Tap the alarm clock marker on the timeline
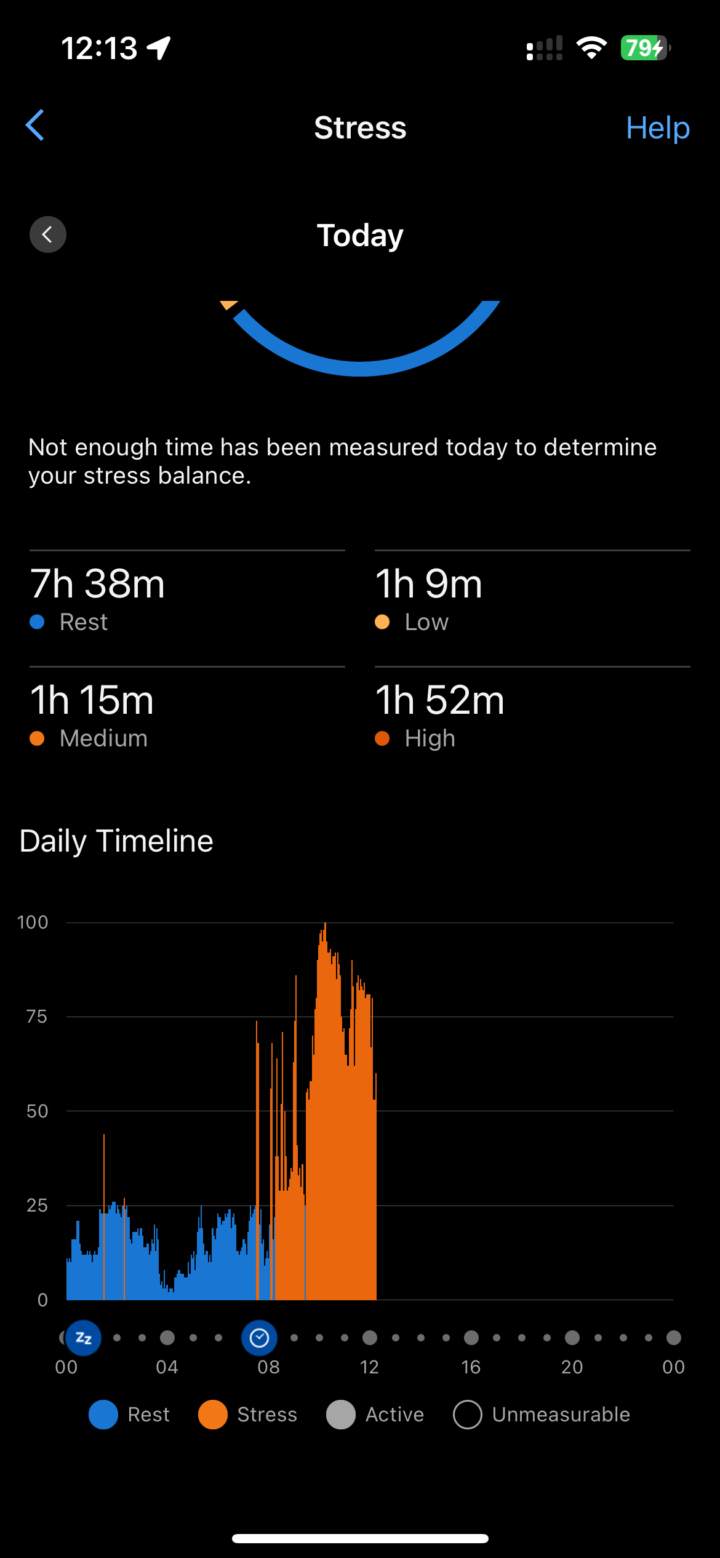This screenshot has height=1558, width=720. 260,1337
